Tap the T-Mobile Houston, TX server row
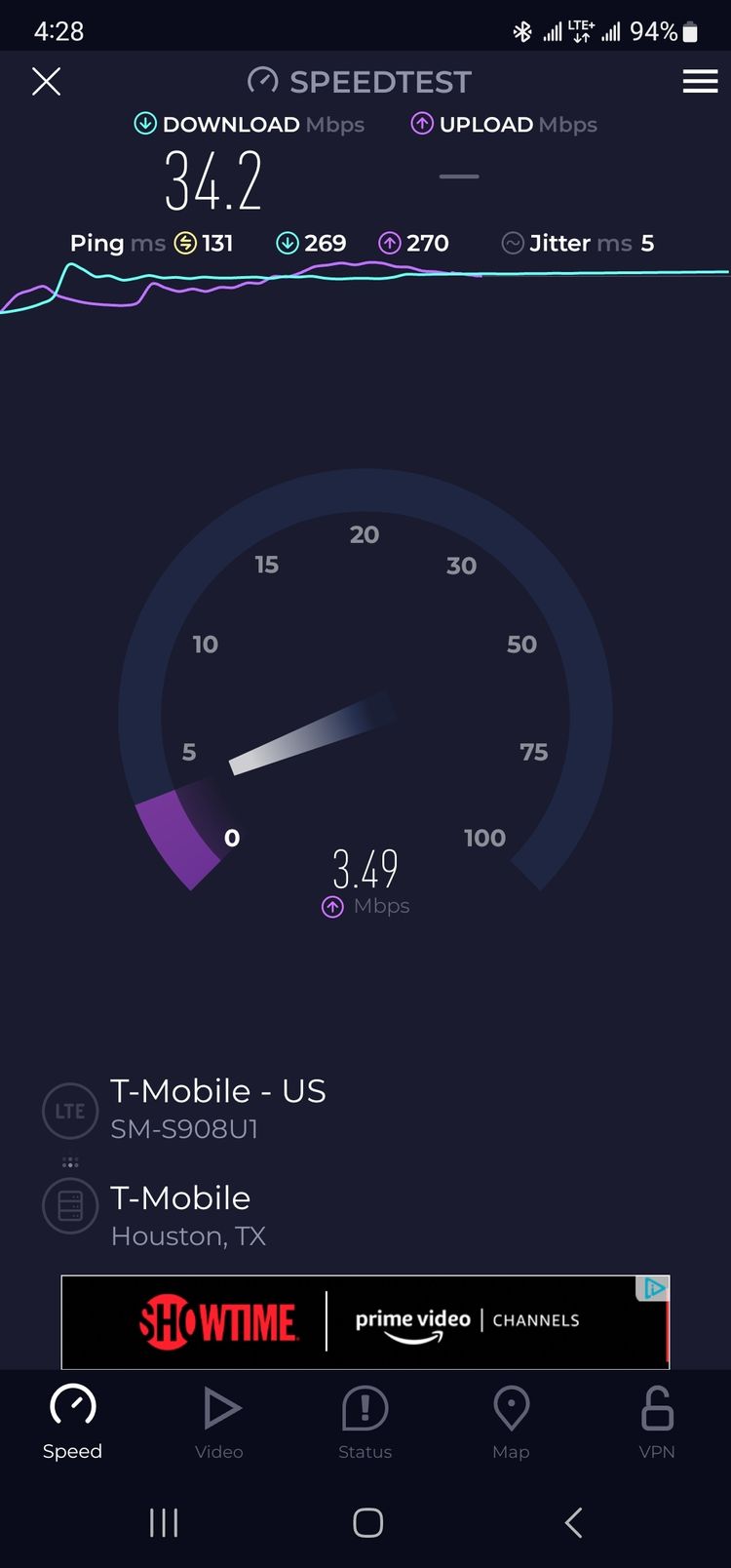The height and width of the screenshot is (1568, 731). [185, 1215]
